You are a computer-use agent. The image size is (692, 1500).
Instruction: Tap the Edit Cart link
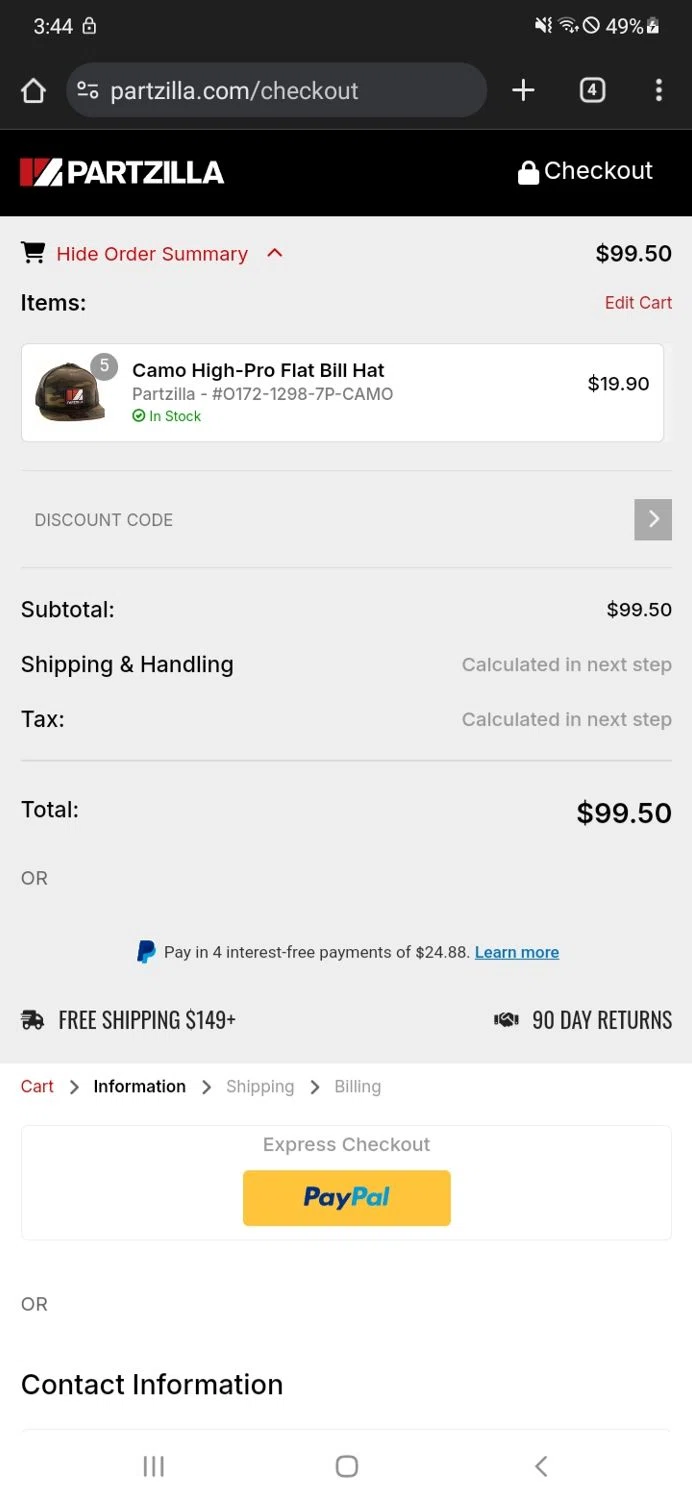pyautogui.click(x=638, y=302)
